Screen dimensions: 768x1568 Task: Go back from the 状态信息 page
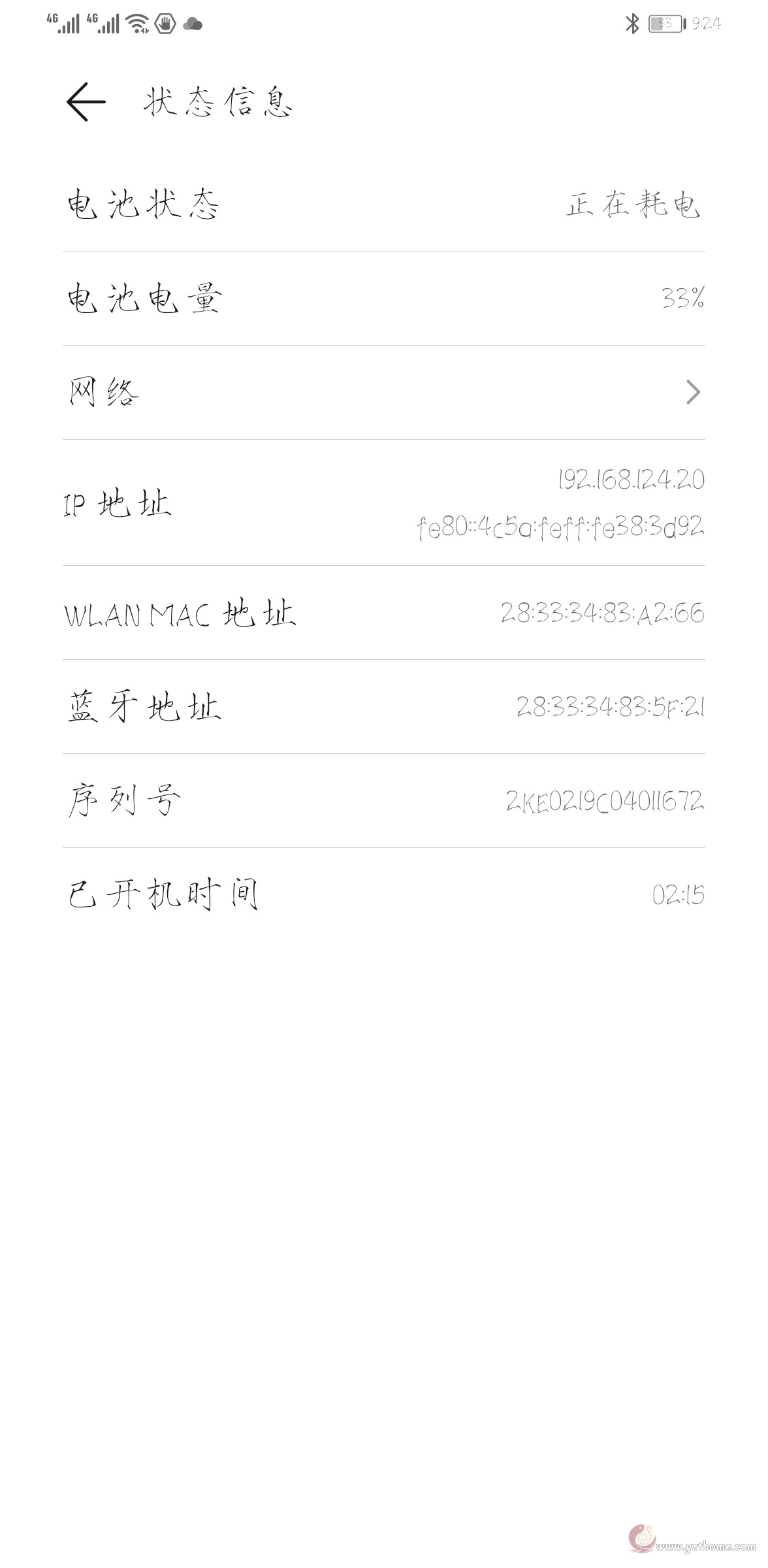(86, 102)
